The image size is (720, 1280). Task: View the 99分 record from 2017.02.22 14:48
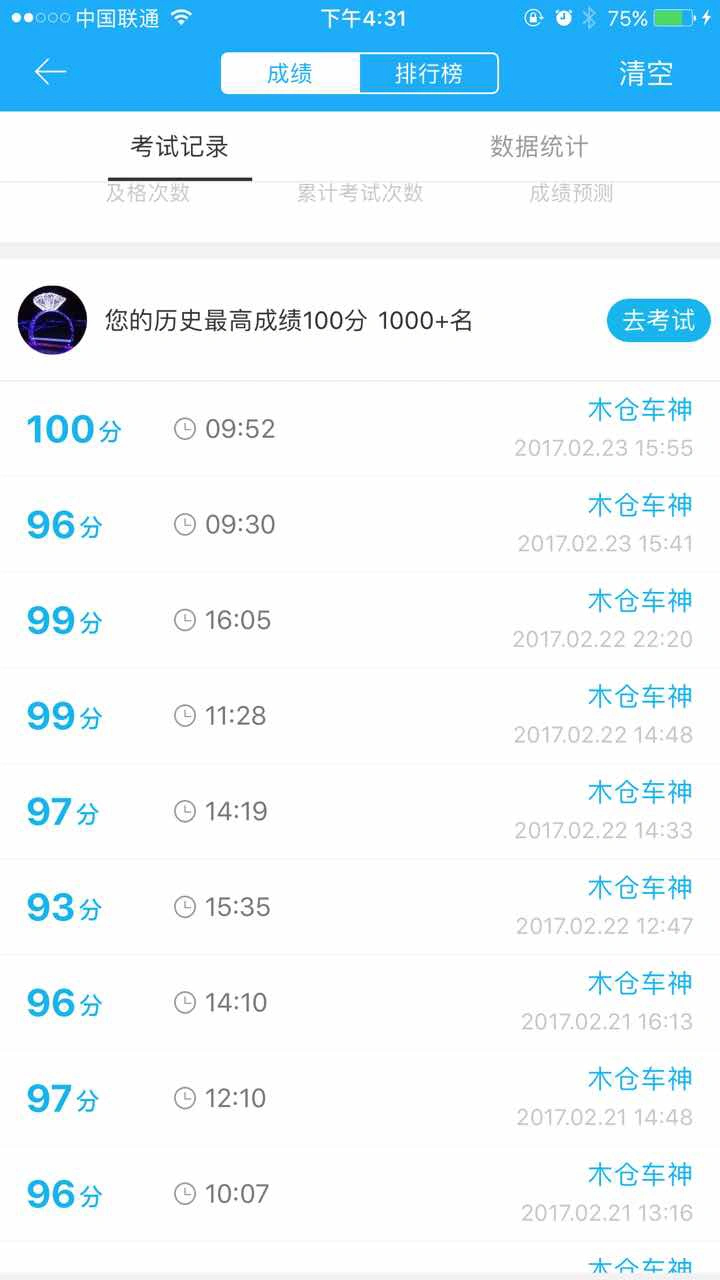tap(360, 717)
